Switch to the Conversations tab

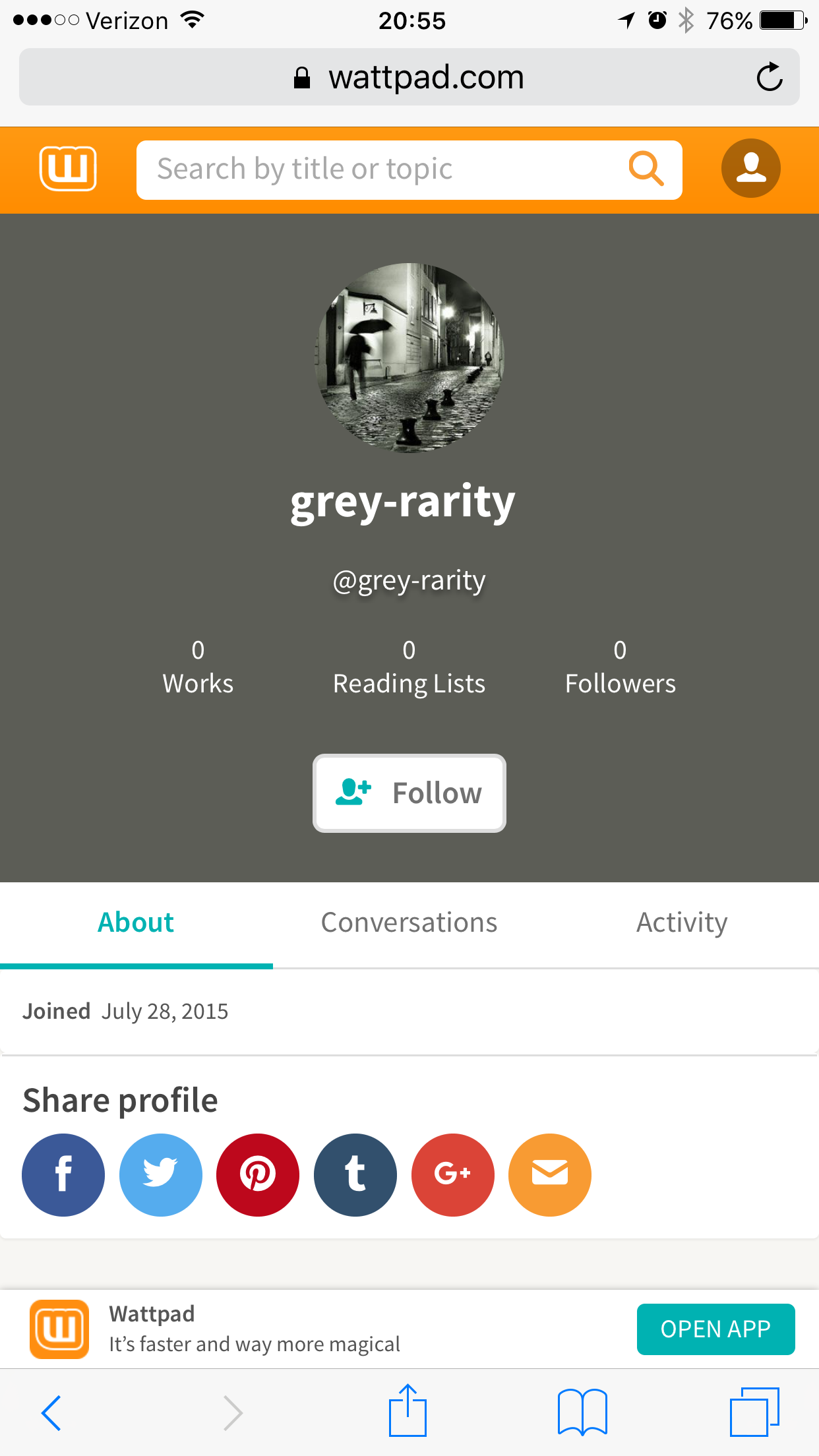pos(409,923)
